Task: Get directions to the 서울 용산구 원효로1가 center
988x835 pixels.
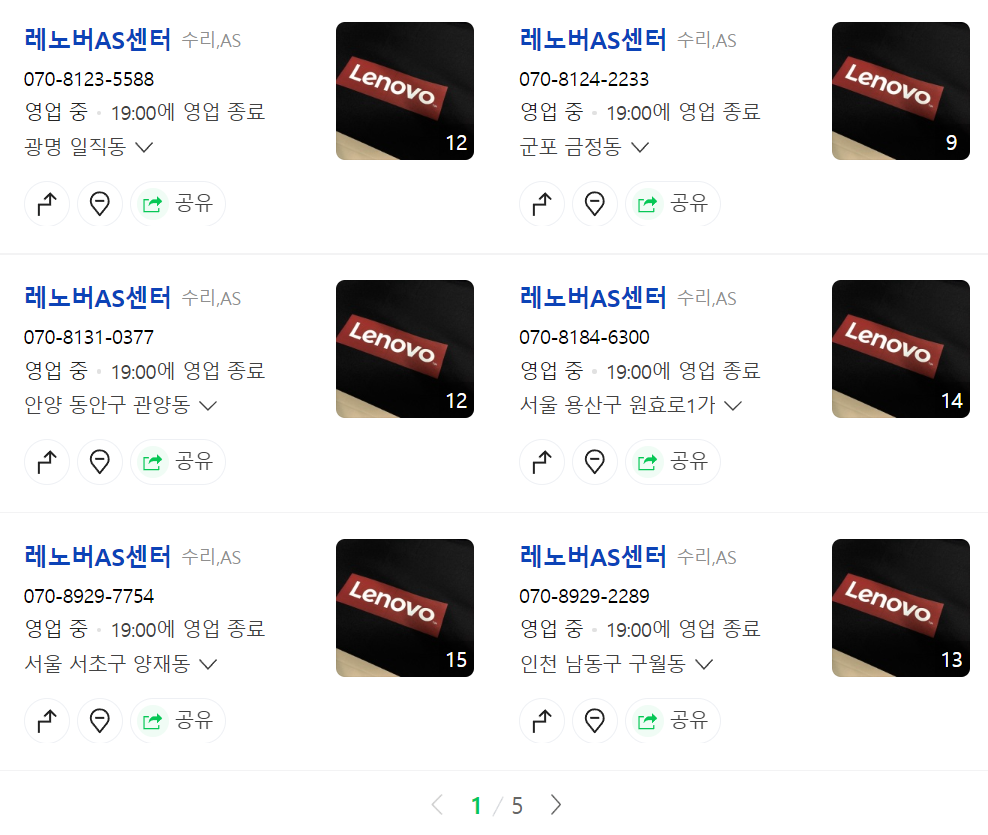Action: (x=542, y=462)
